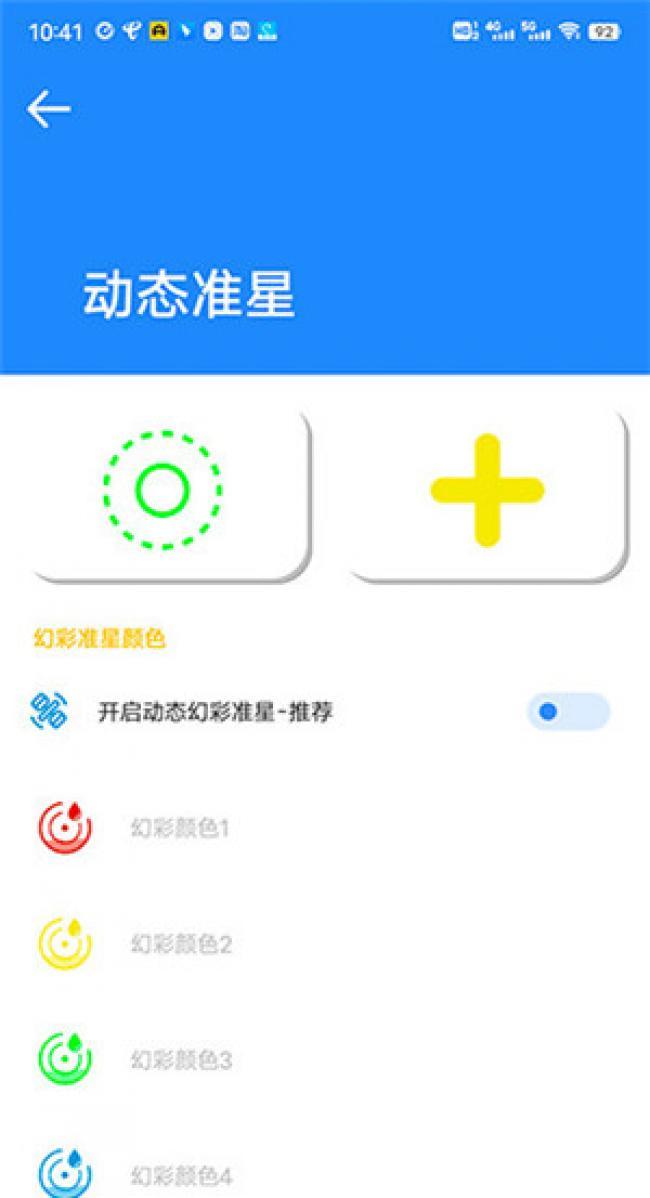Tap 幻彩颜色4 blue option
The height and width of the screenshot is (1198, 650).
click(180, 1174)
